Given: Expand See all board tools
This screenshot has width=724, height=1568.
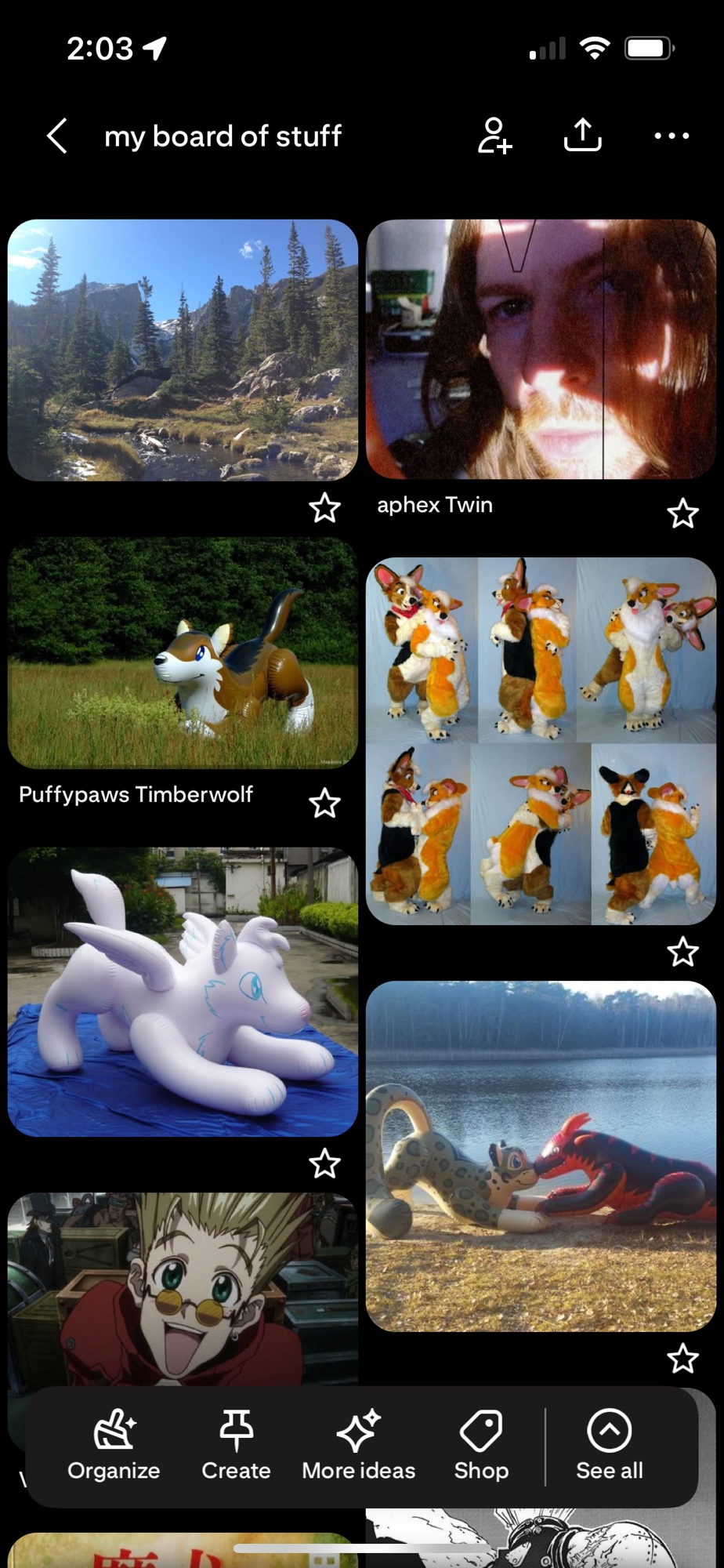Looking at the screenshot, I should [610, 1446].
